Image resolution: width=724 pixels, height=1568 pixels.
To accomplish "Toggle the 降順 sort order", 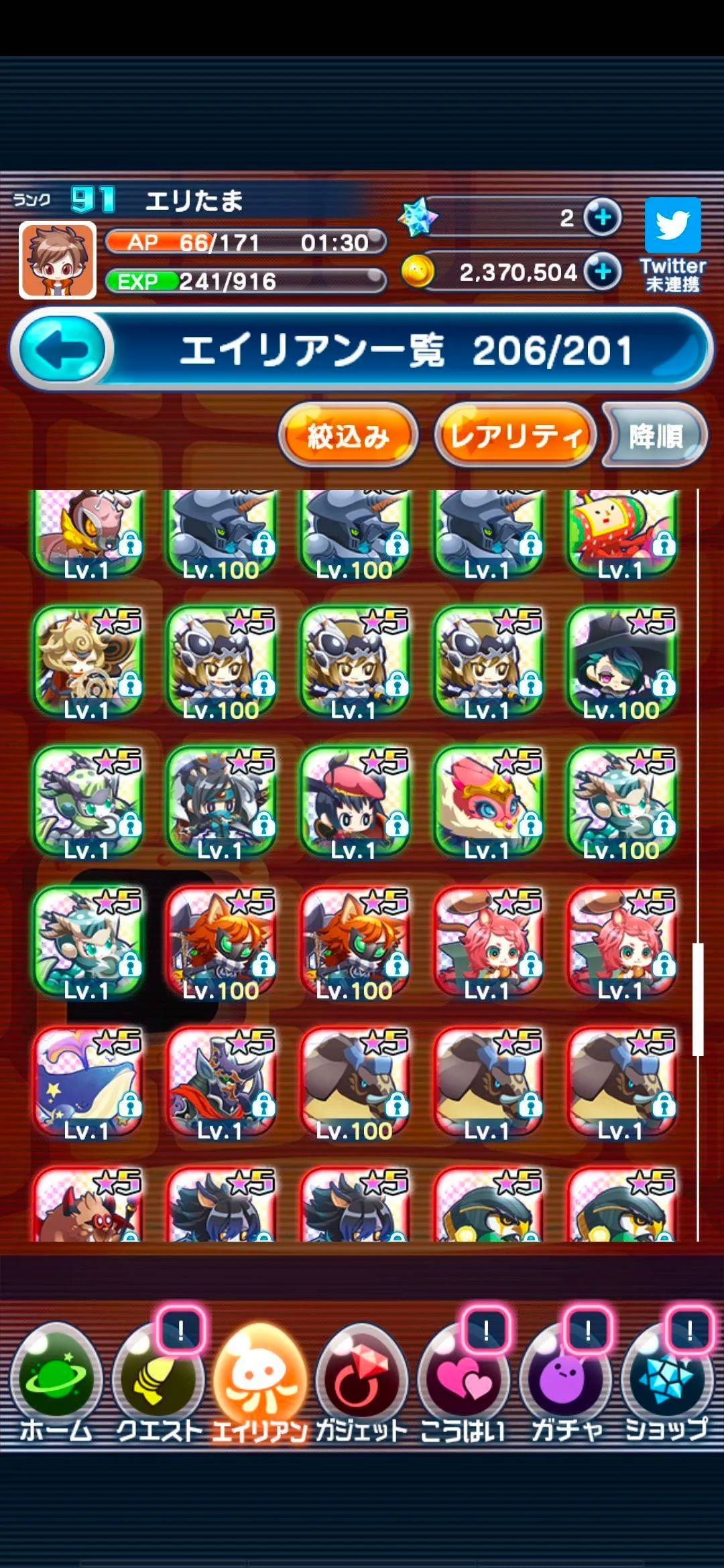I will coord(655,436).
